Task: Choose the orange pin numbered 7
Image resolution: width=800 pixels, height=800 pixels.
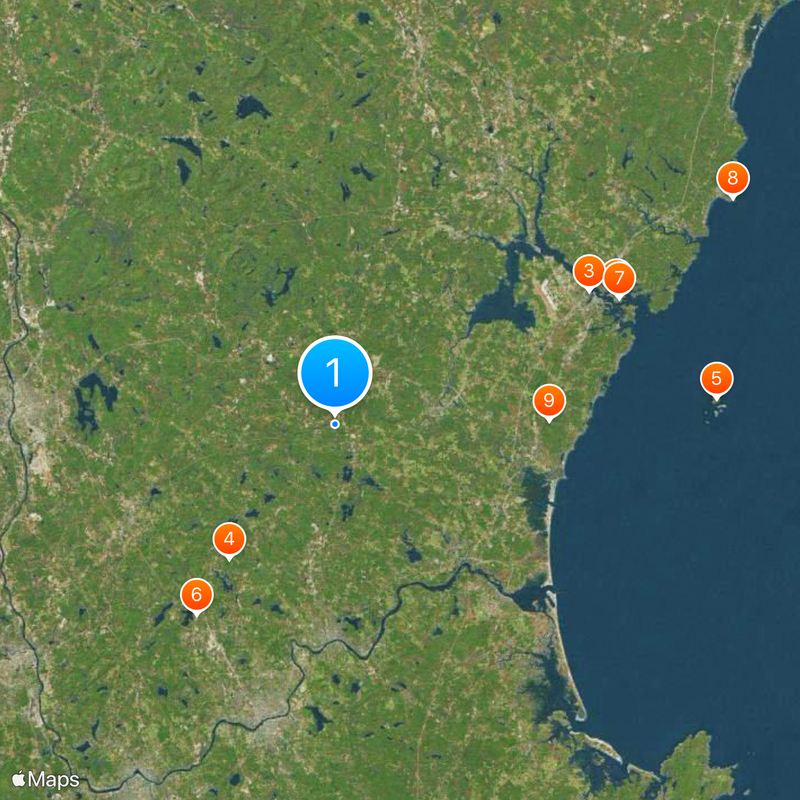Action: [x=620, y=277]
